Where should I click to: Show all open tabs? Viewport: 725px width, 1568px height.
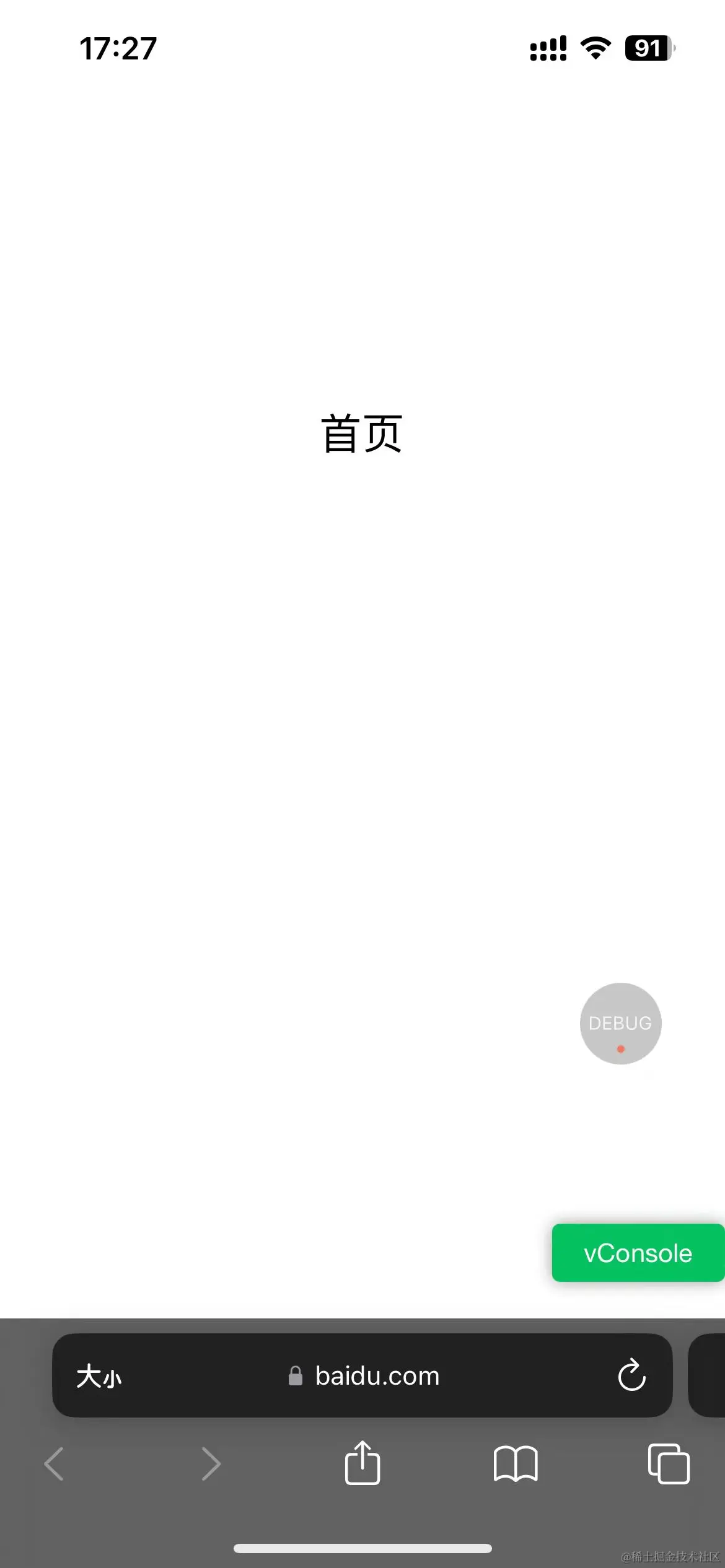(669, 1464)
